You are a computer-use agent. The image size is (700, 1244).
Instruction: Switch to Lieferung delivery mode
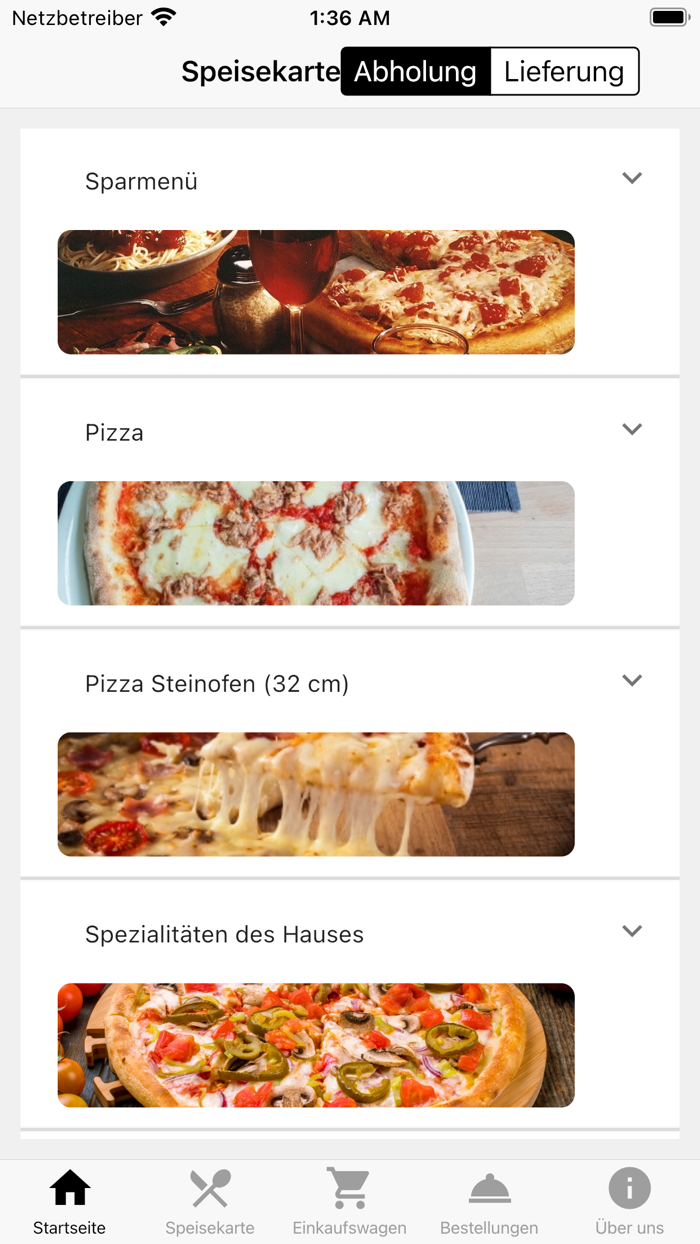click(564, 72)
